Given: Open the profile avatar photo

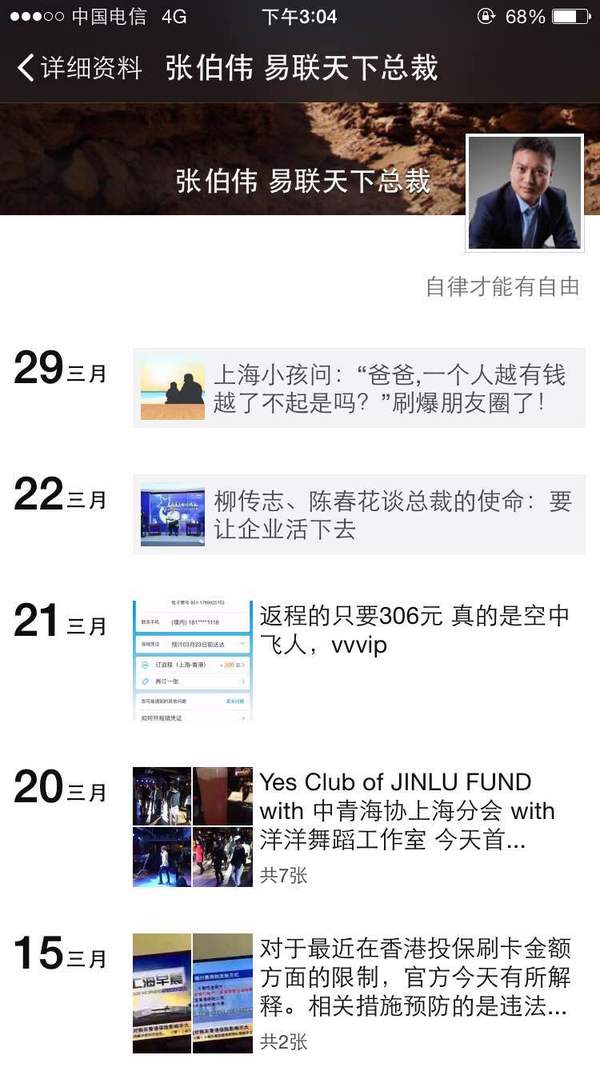Looking at the screenshot, I should pos(524,191).
